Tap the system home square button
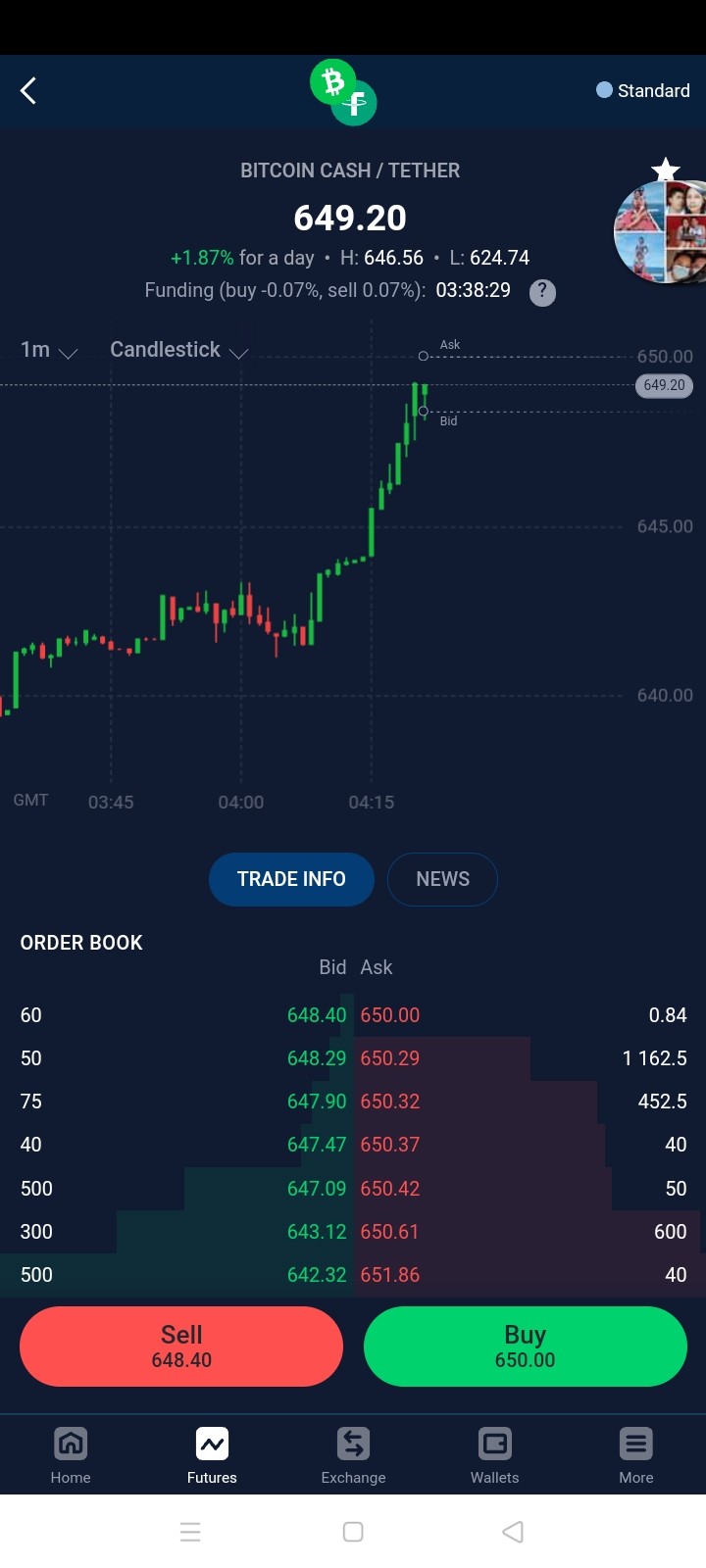Screen dimensions: 706x1568 coord(353,1532)
